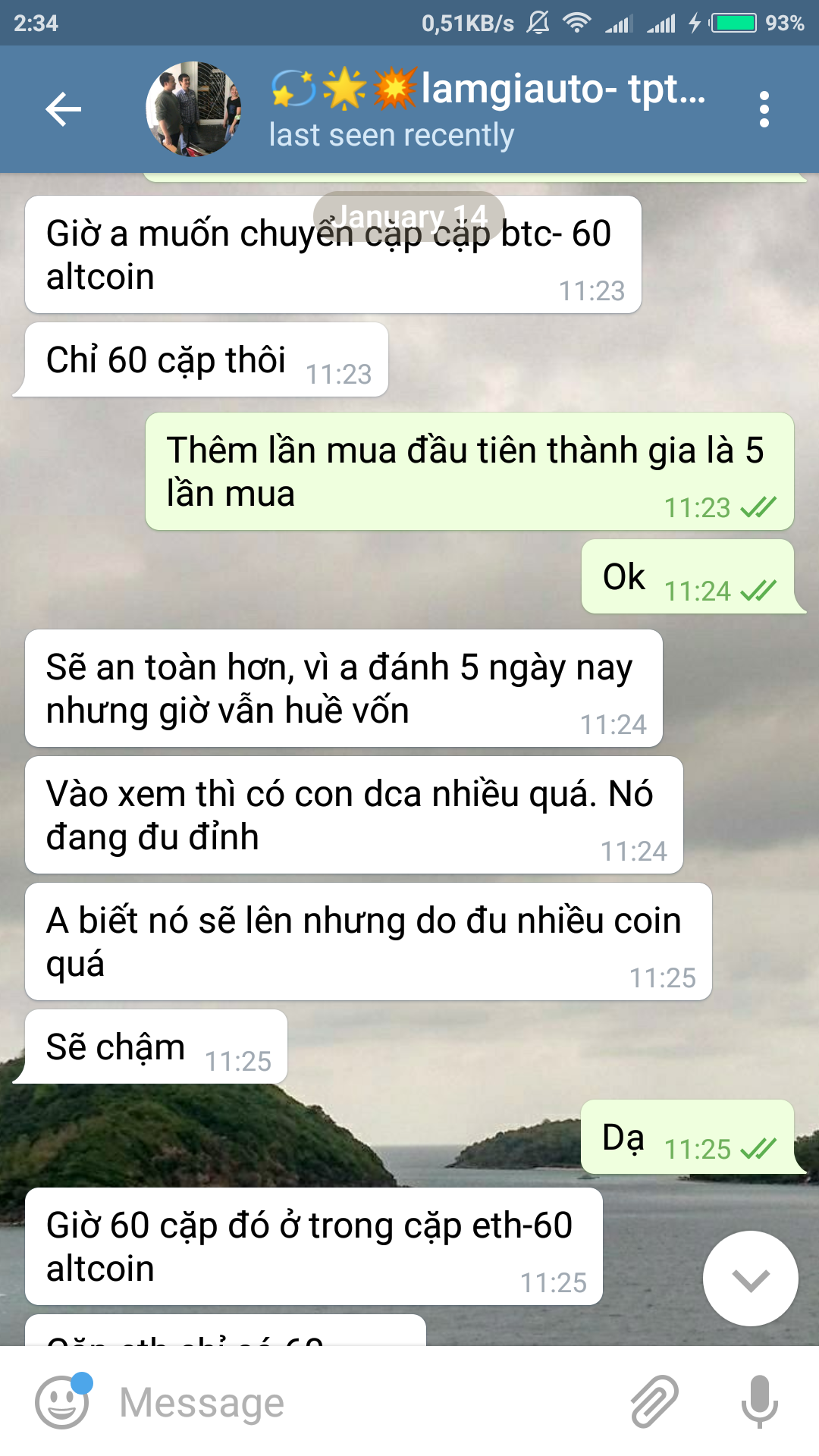Attach a file with the paperclip
The height and width of the screenshot is (1456, 819).
click(654, 1401)
